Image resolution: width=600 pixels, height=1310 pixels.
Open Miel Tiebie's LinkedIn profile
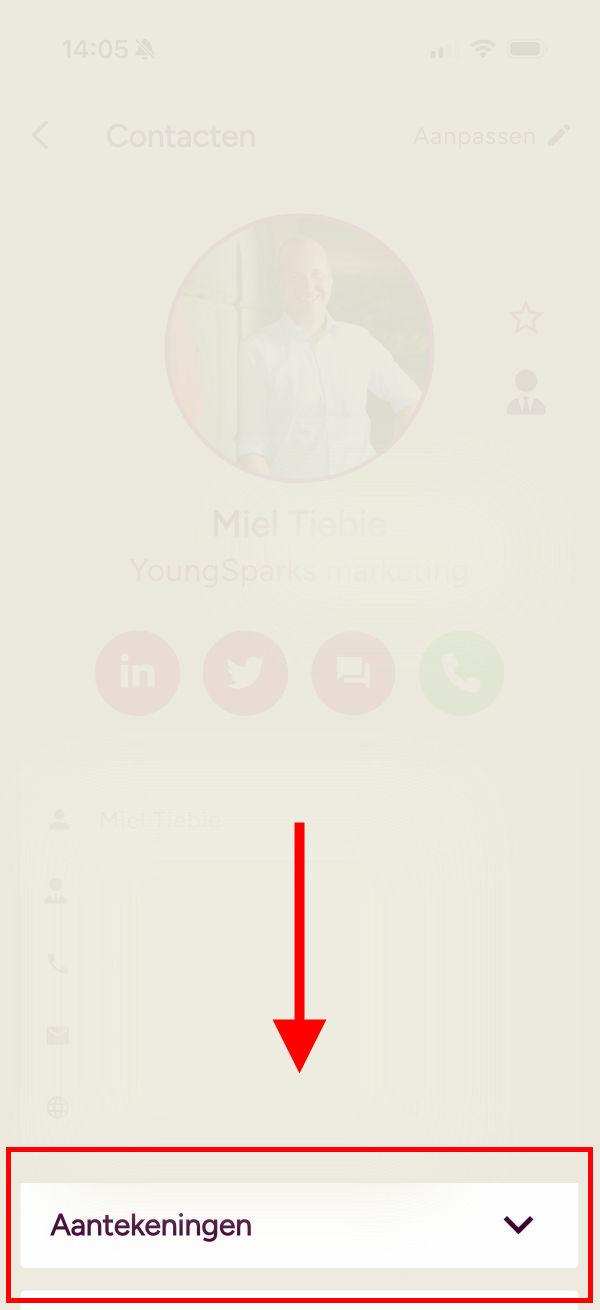pos(138,673)
